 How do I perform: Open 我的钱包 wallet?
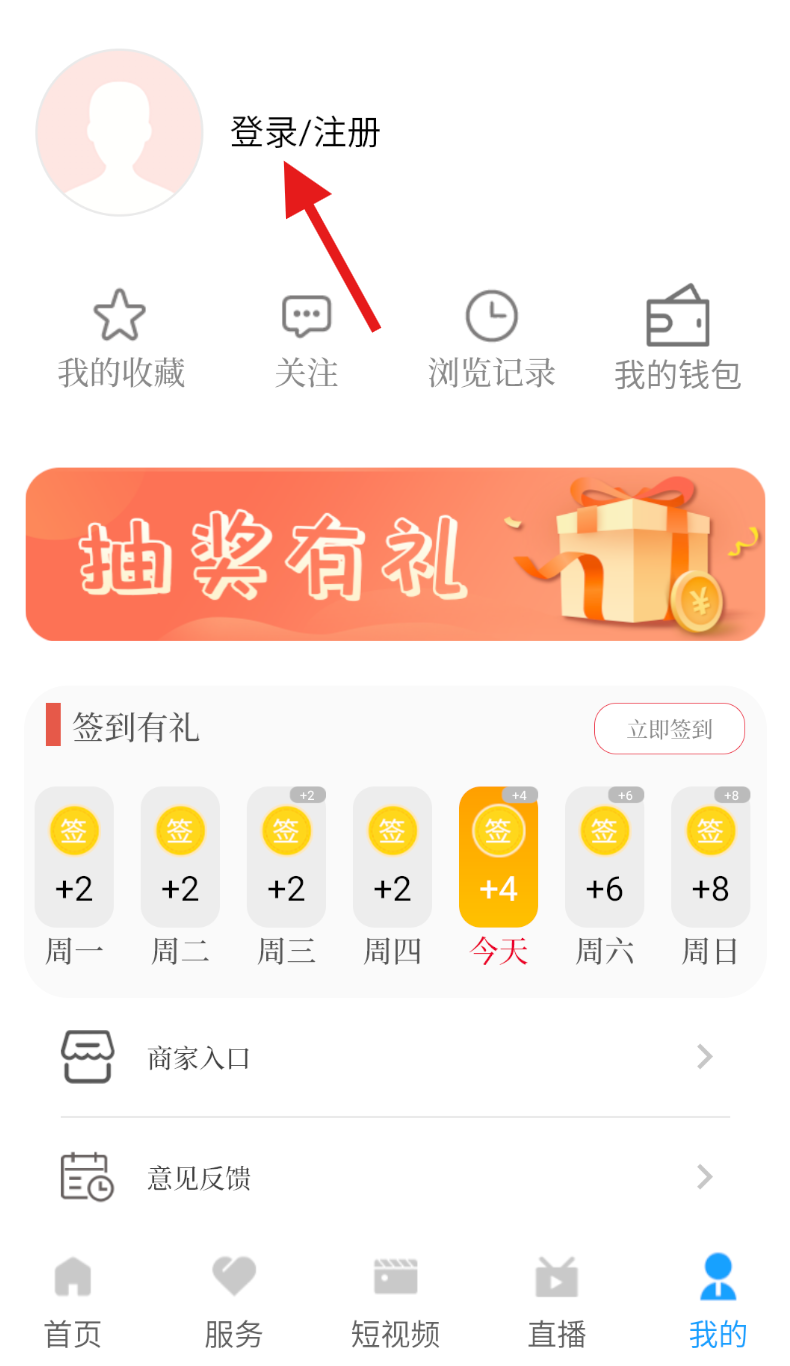point(677,339)
